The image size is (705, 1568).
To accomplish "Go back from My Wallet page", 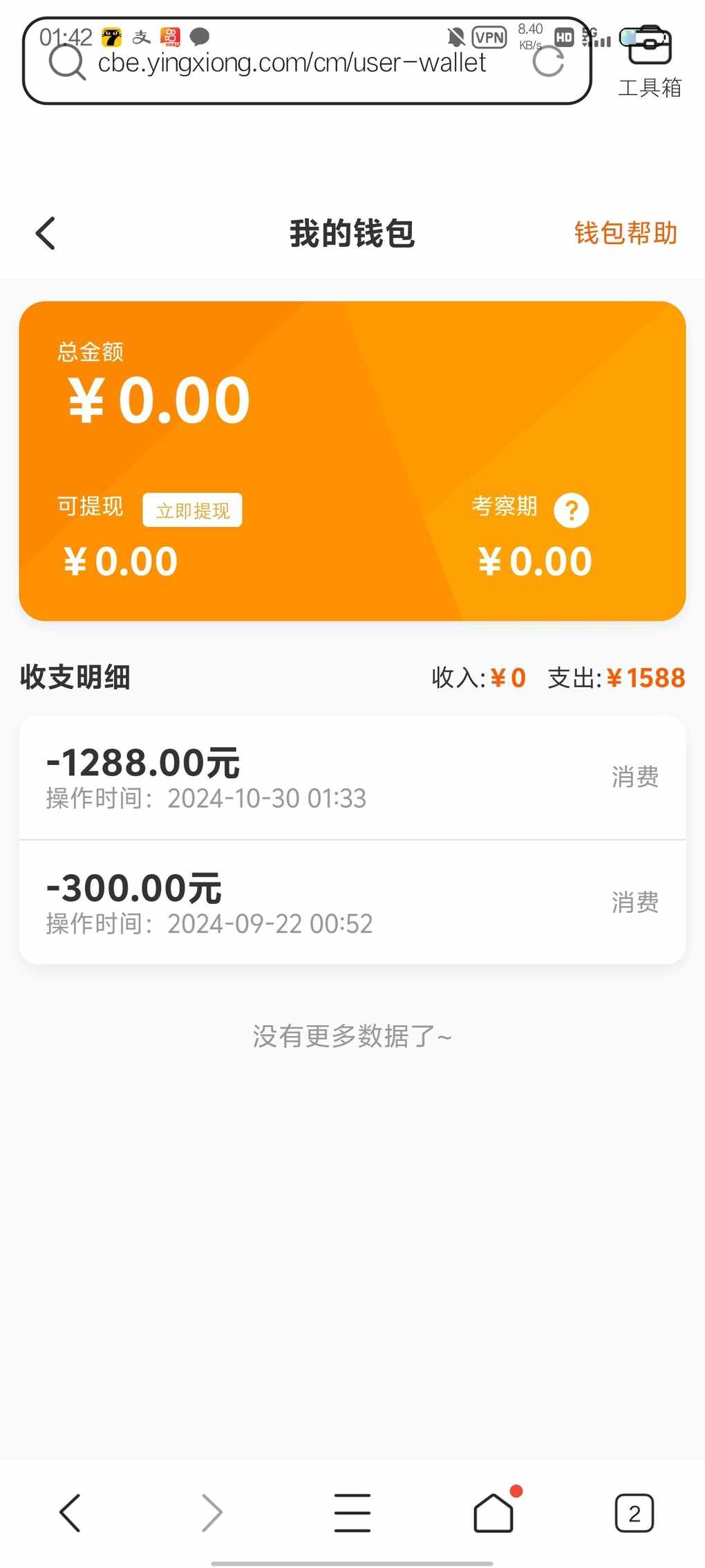I will [x=46, y=233].
